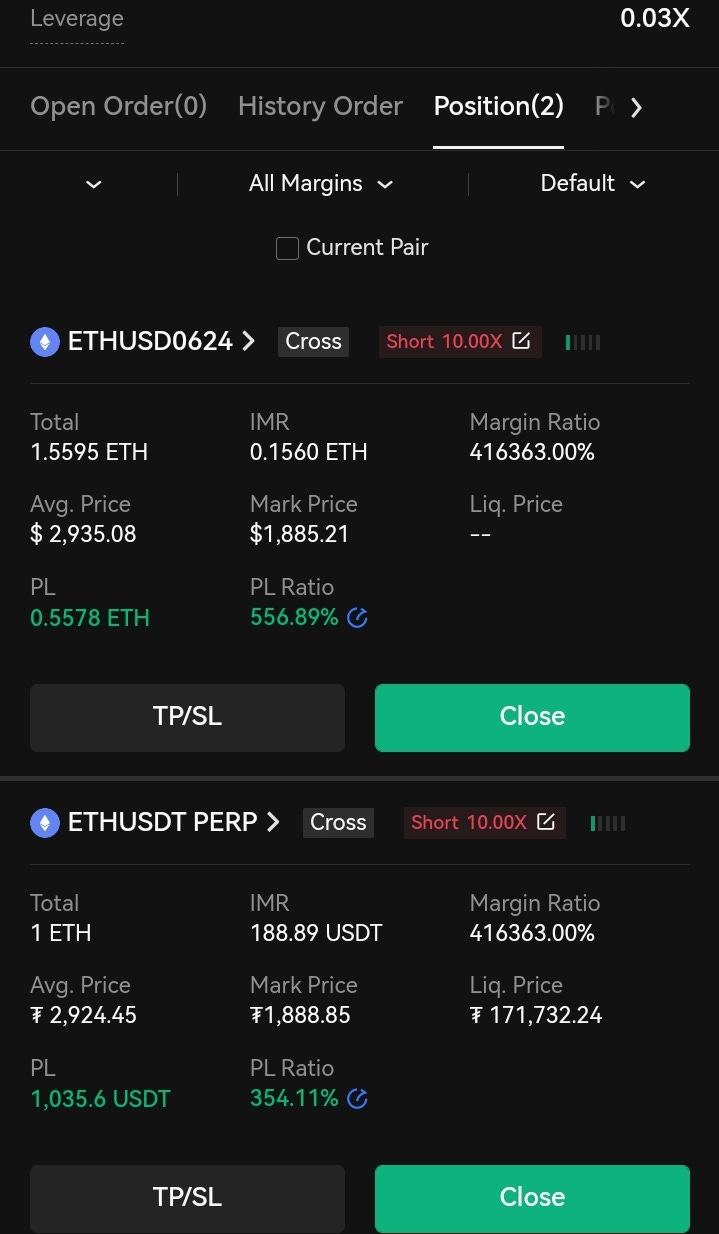Expand the All Margins dropdown
The image size is (719, 1234).
[320, 184]
